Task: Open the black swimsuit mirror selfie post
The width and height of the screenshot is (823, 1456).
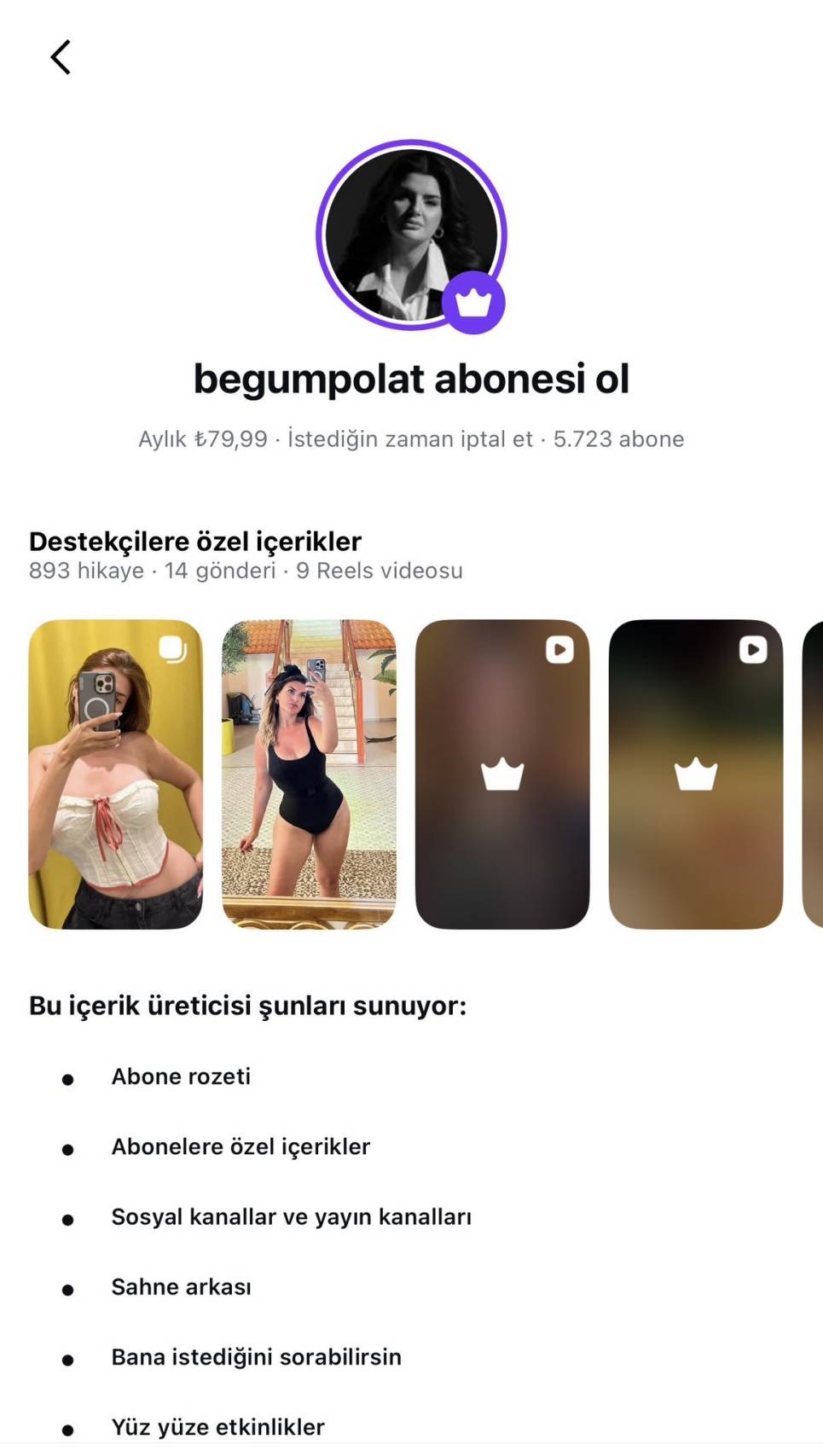Action: tap(309, 774)
